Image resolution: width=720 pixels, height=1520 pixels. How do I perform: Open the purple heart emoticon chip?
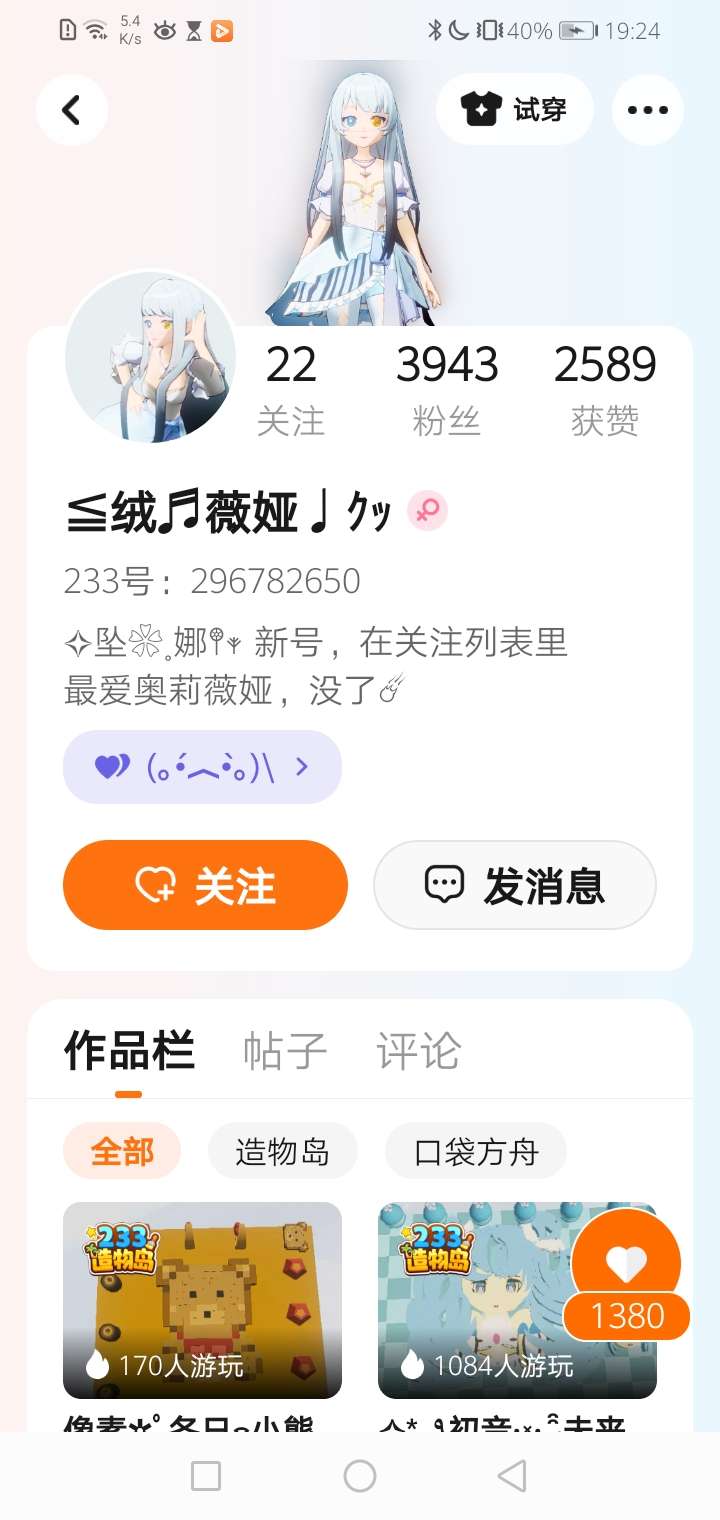tap(202, 767)
